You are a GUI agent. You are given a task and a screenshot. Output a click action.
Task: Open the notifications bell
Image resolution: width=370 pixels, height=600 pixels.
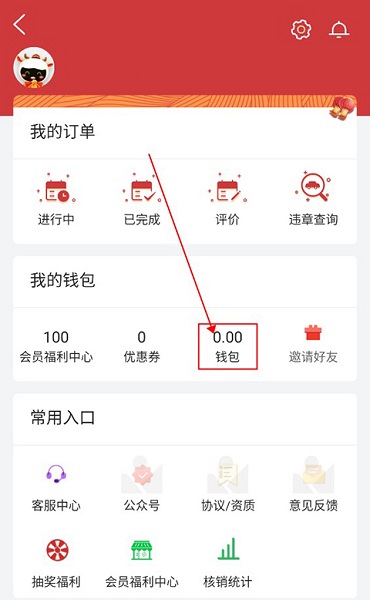(x=339, y=29)
